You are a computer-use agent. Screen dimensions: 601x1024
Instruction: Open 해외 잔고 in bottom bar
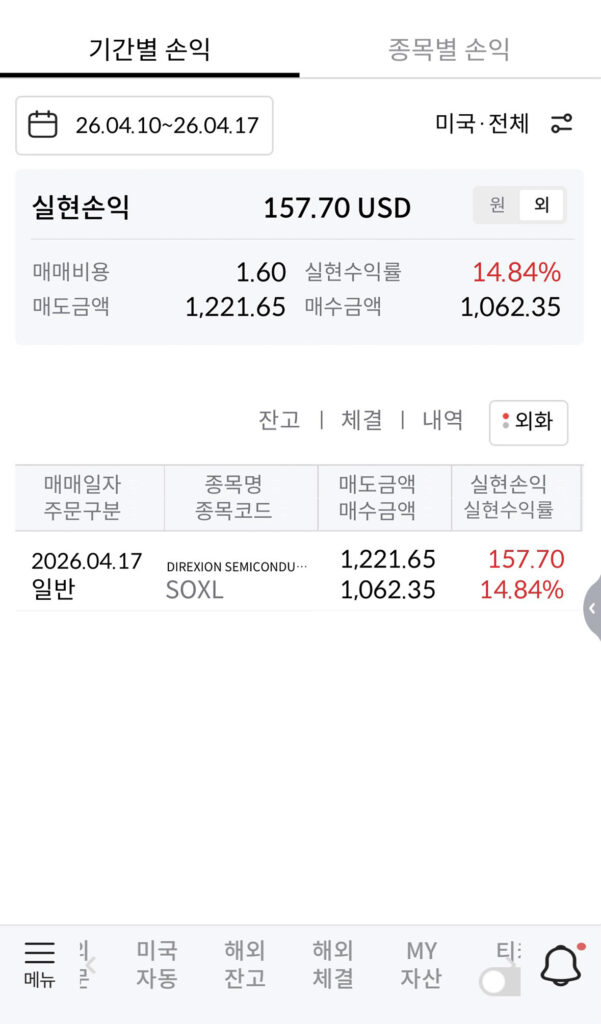pyautogui.click(x=245, y=964)
